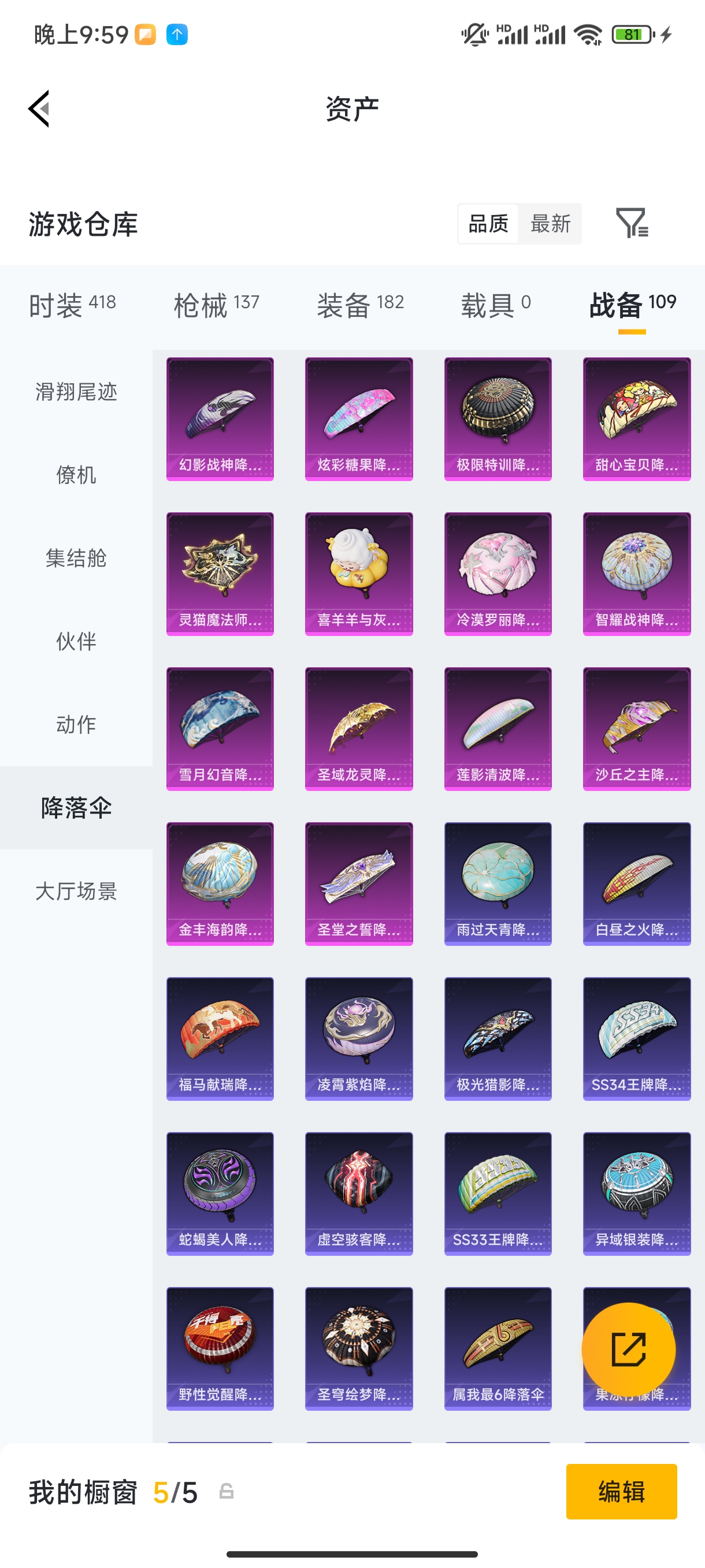
Task: Select the 降落伞 category in sidebar
Action: point(76,808)
